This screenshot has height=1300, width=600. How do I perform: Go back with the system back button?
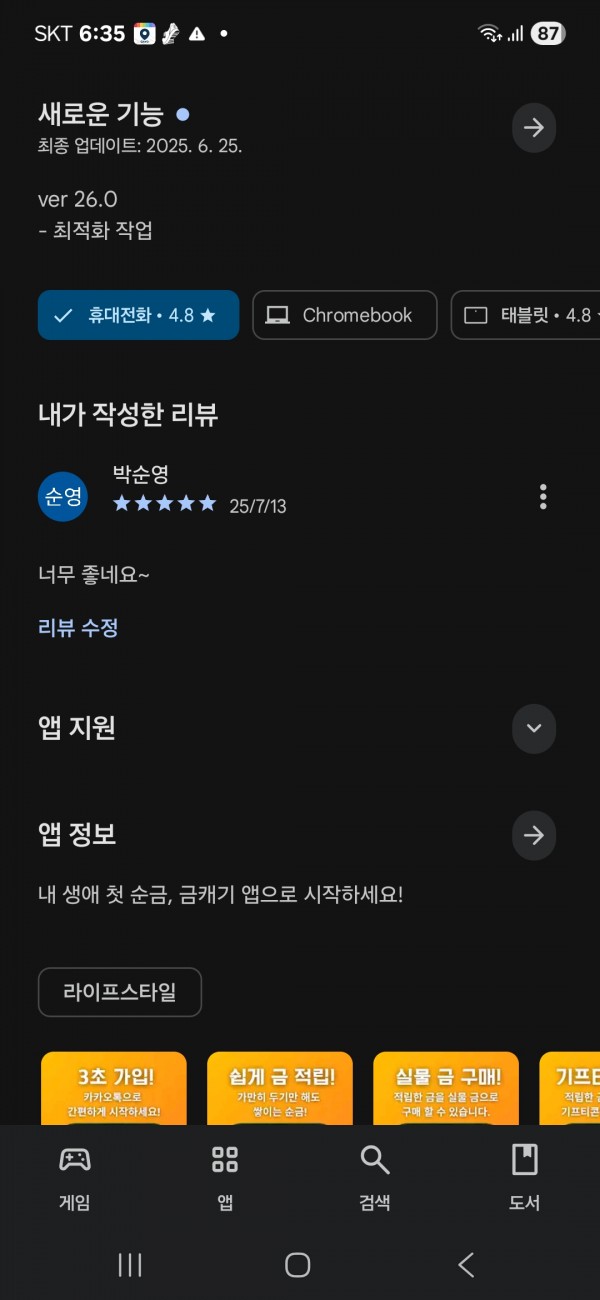coord(466,1265)
